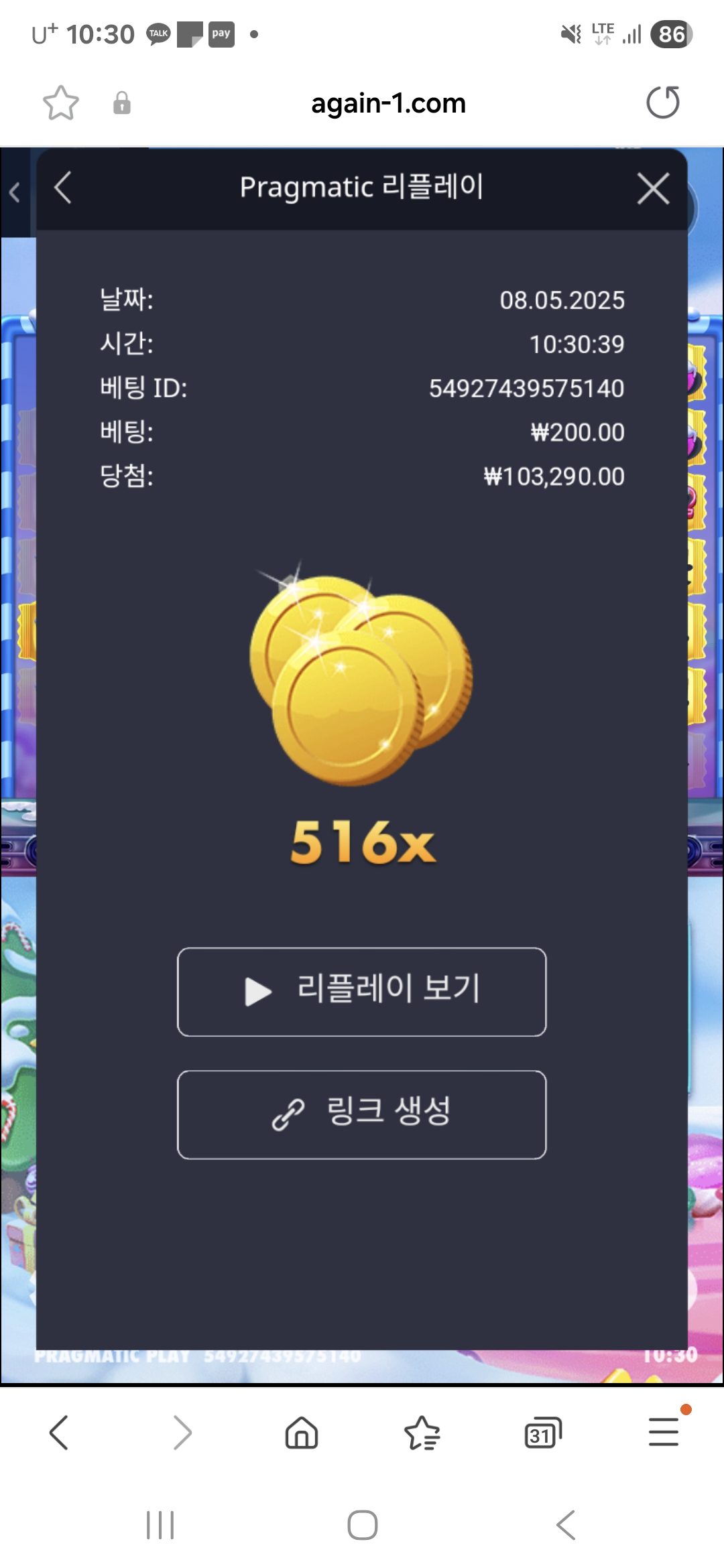The height and width of the screenshot is (1568, 724).
Task: Tap the system recent apps button
Action: coord(160,1525)
